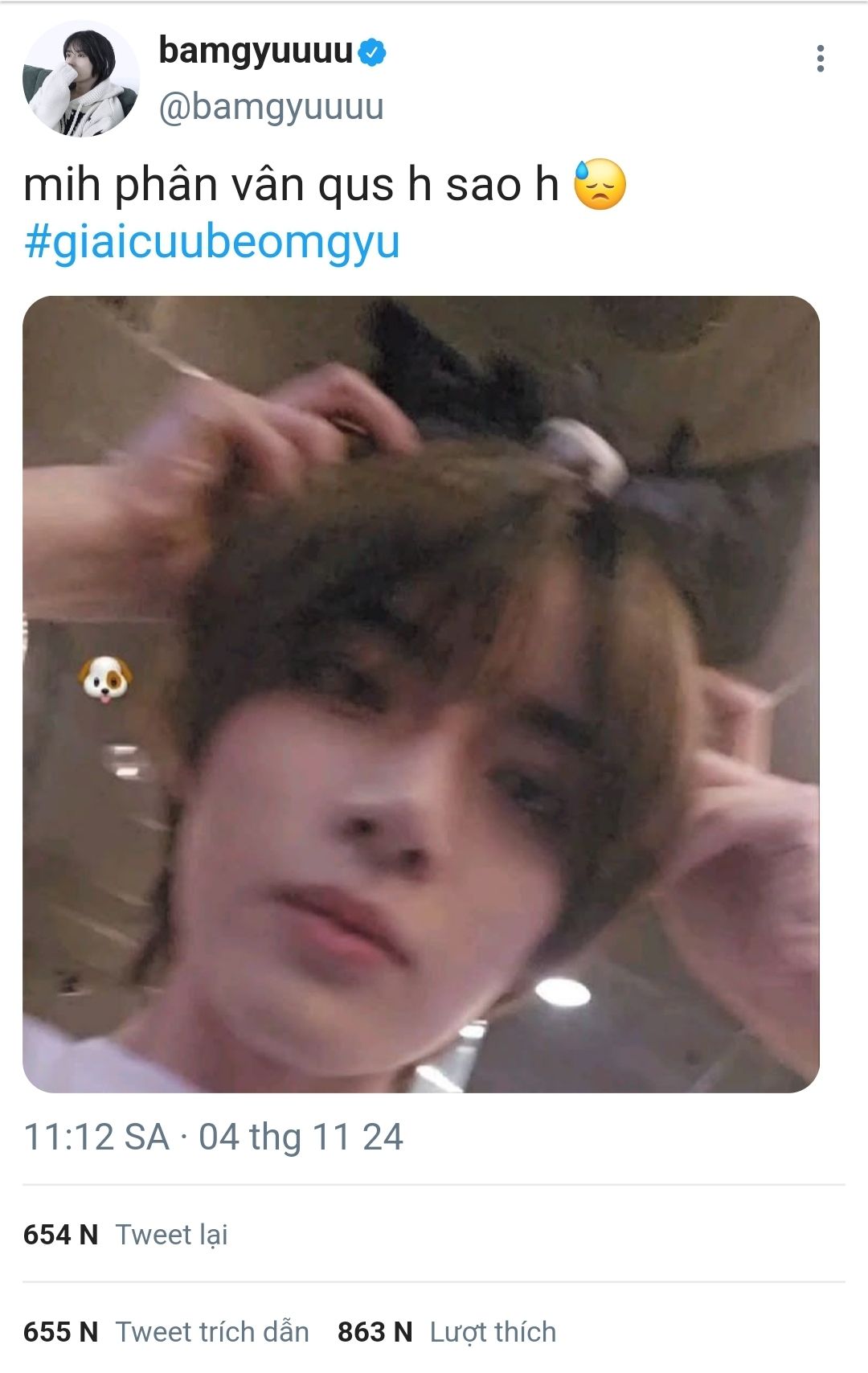Open the bamgyuuuu display name profile
868x1373 pixels.
tap(256, 51)
